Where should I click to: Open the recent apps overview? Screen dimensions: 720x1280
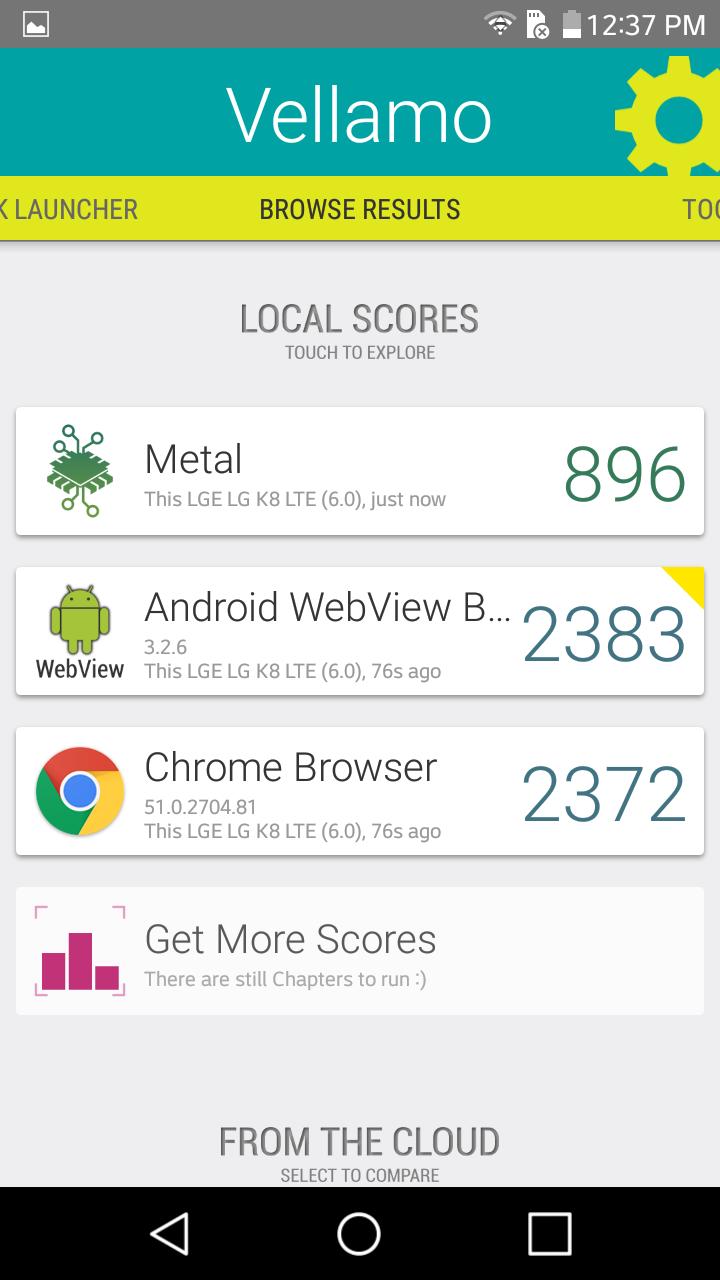[x=549, y=1234]
